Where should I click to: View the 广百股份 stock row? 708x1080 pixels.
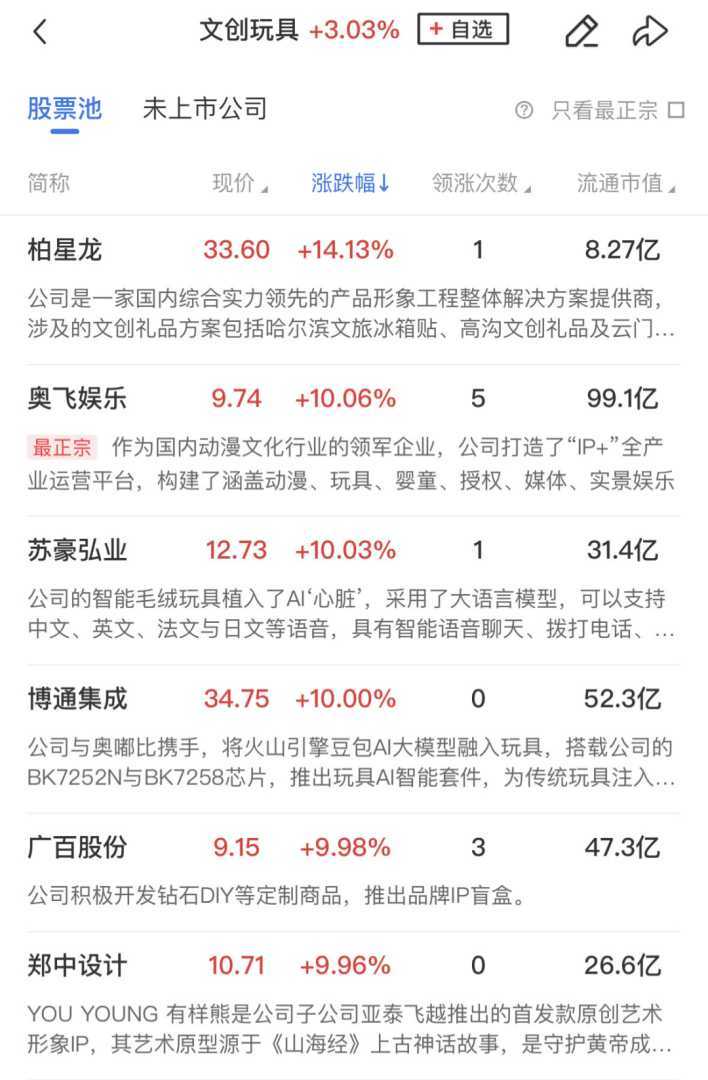[x=78, y=848]
